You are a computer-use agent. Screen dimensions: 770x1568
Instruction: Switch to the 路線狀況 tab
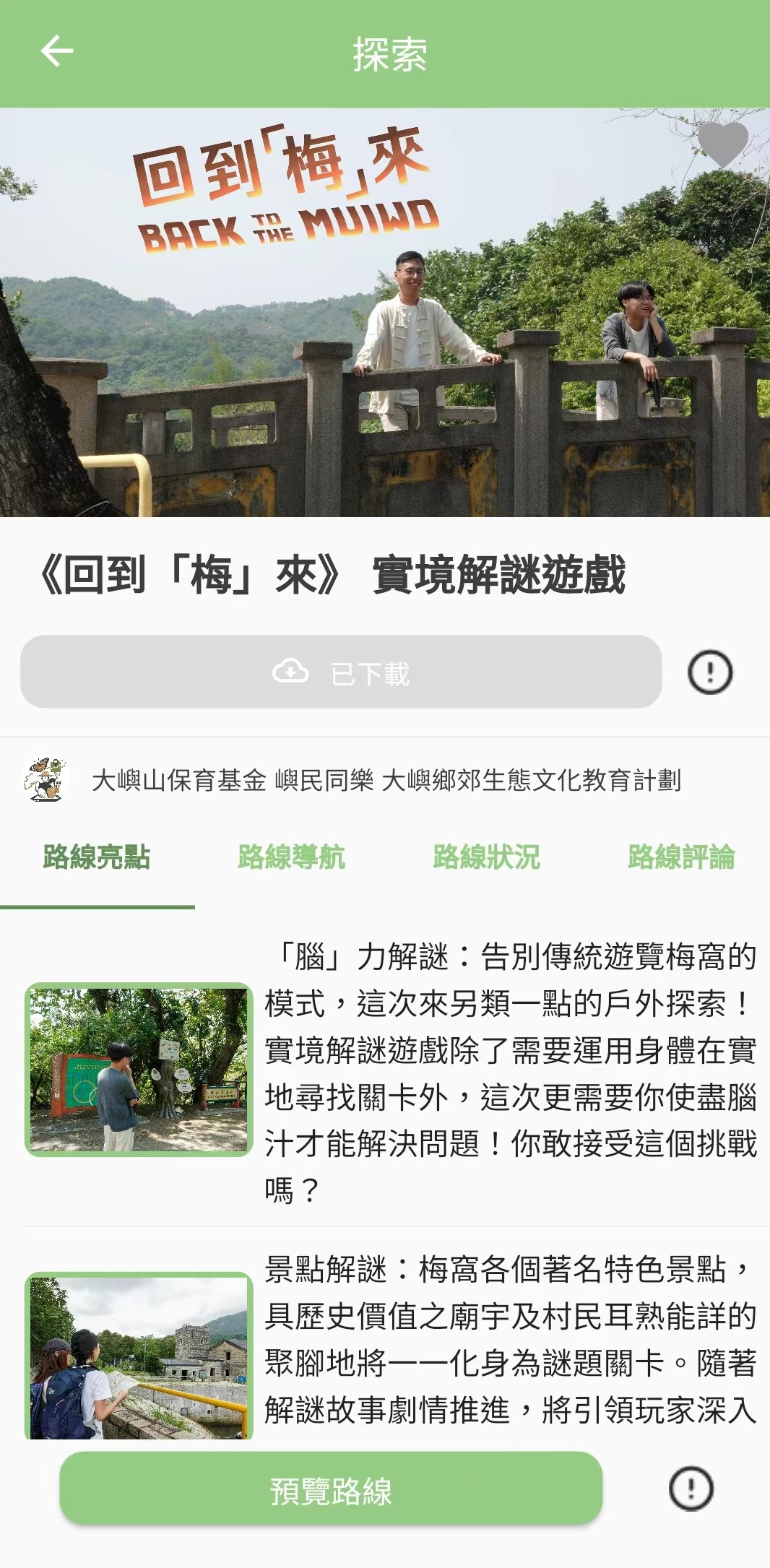(x=486, y=857)
